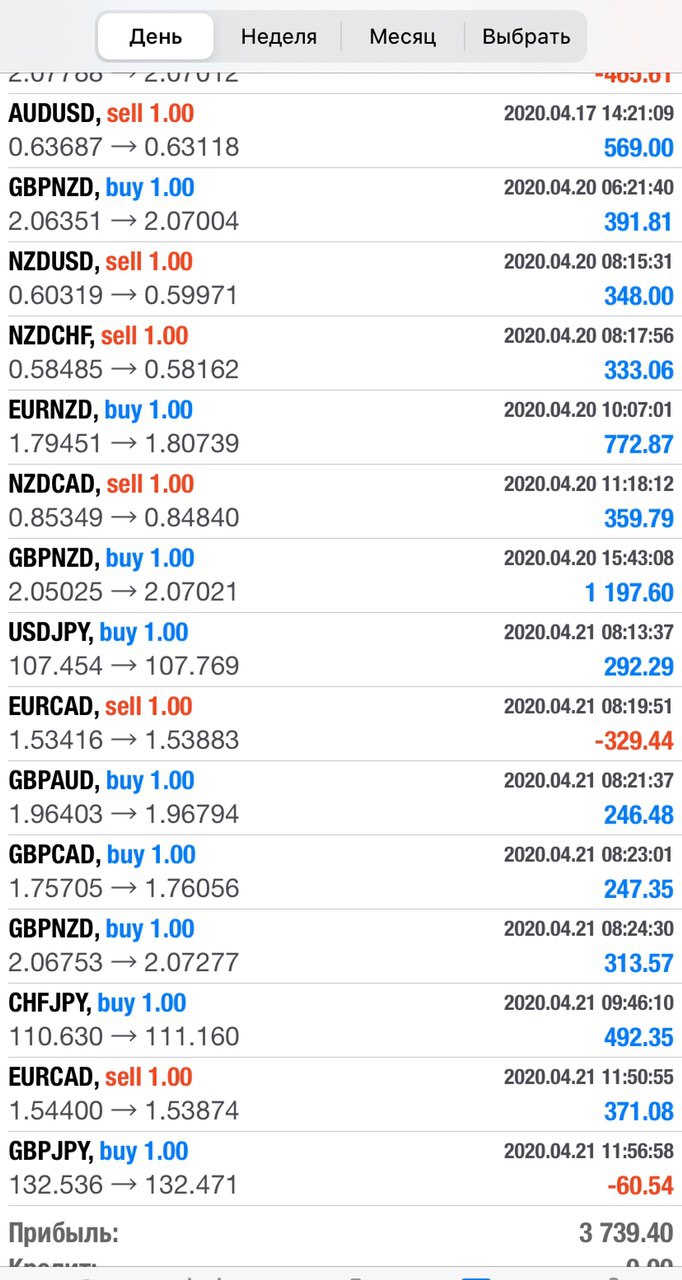Expand the GBPCAD buy trade row
682x1280 pixels.
click(341, 871)
